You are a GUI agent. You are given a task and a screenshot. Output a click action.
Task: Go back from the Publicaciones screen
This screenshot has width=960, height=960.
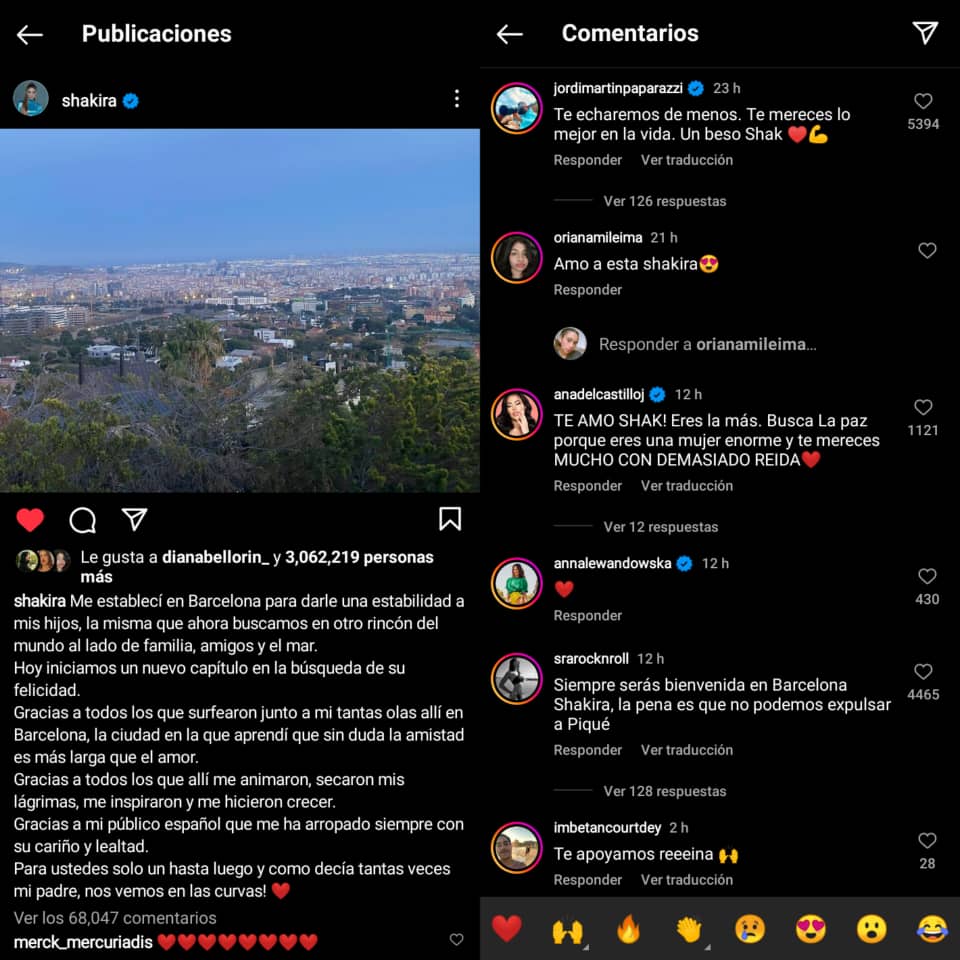pos(30,35)
